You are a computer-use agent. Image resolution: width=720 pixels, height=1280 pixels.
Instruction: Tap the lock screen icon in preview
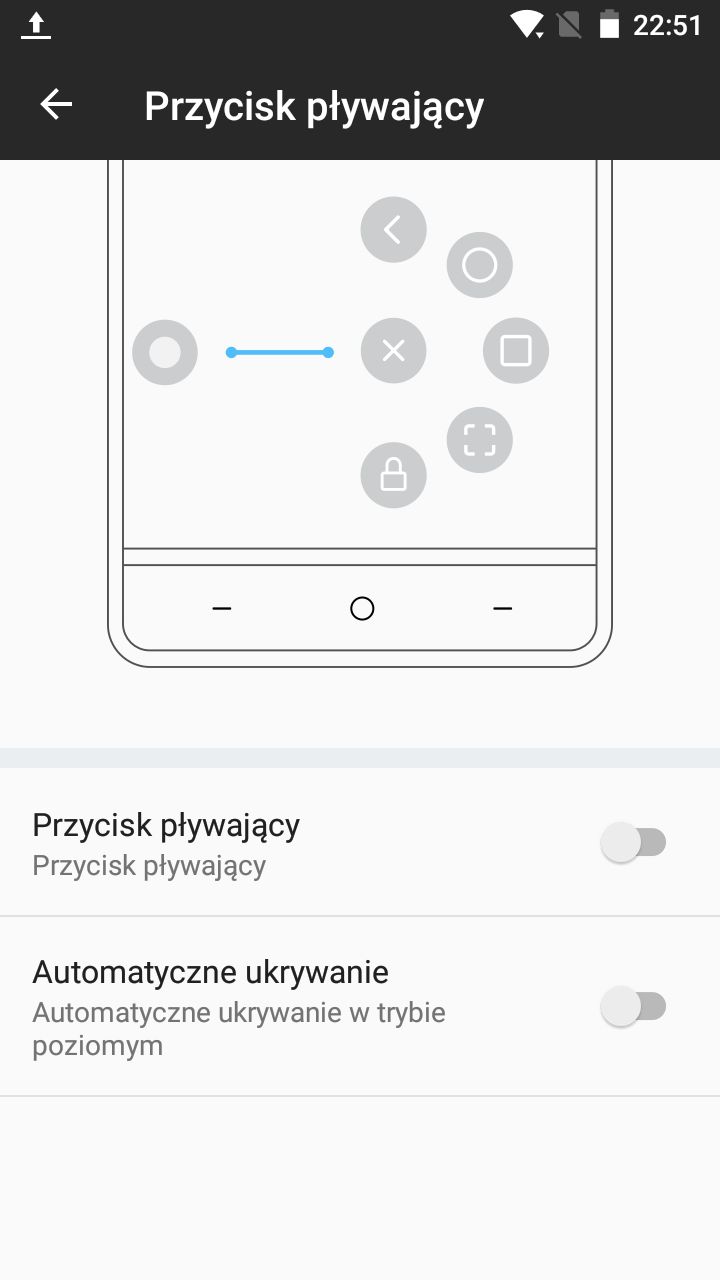[393, 475]
